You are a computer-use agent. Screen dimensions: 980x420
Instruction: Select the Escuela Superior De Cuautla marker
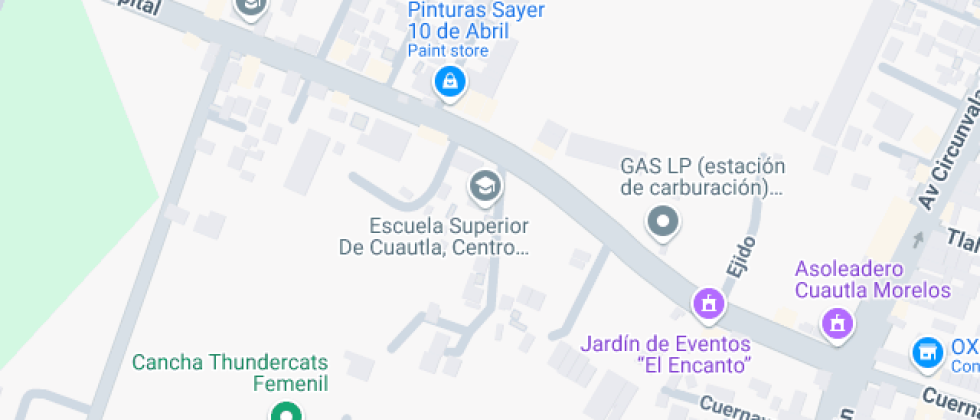(x=485, y=185)
